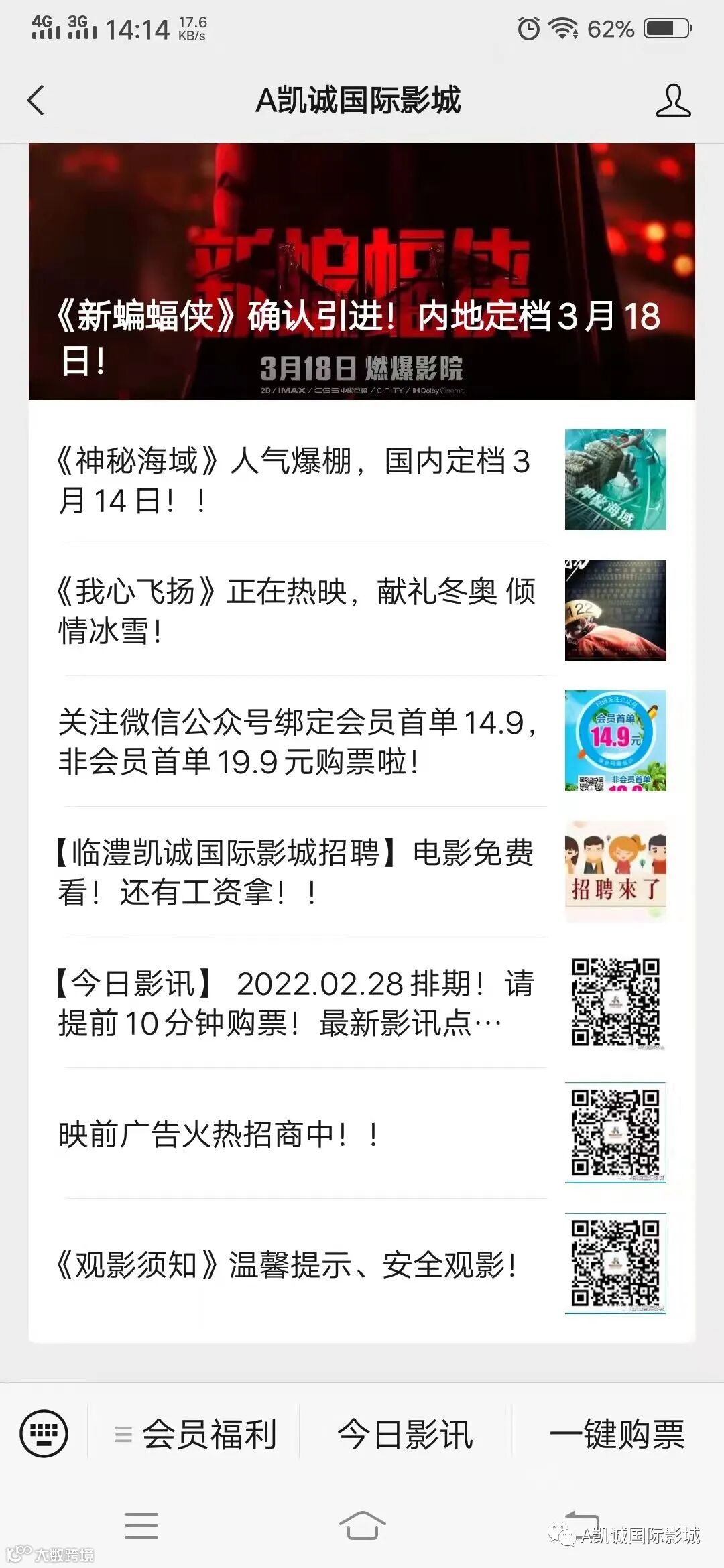
Task: Expand the 会员福利 menu
Action: point(196,1434)
